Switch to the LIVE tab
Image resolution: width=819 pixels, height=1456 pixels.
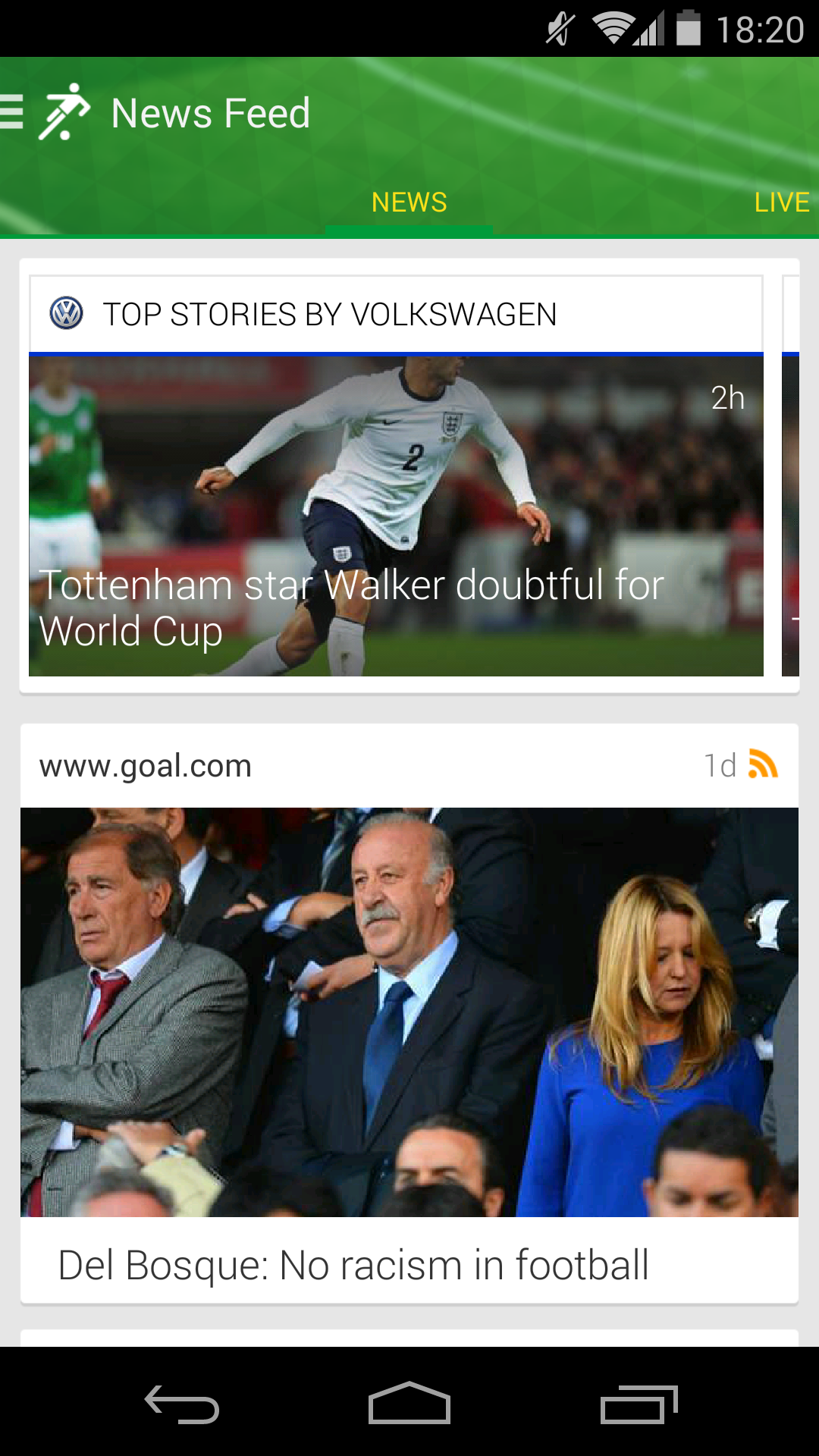(x=781, y=202)
